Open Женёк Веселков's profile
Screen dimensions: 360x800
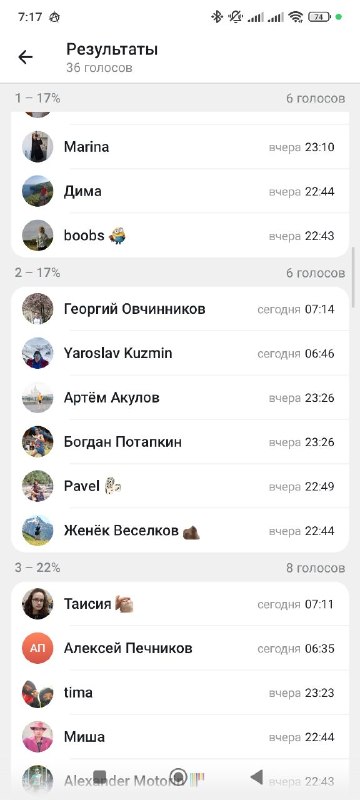[180, 531]
